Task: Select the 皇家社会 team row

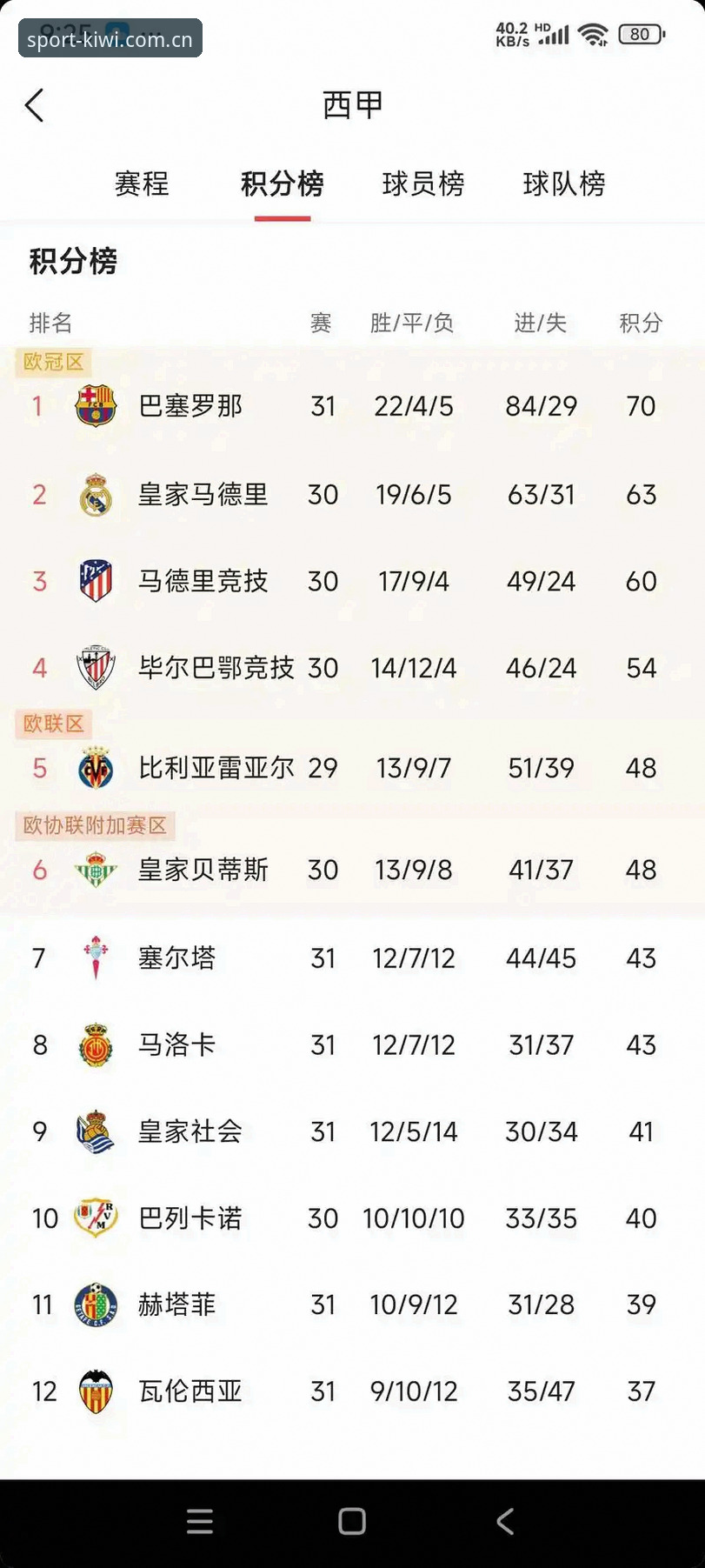Action: pyautogui.click(x=352, y=1131)
